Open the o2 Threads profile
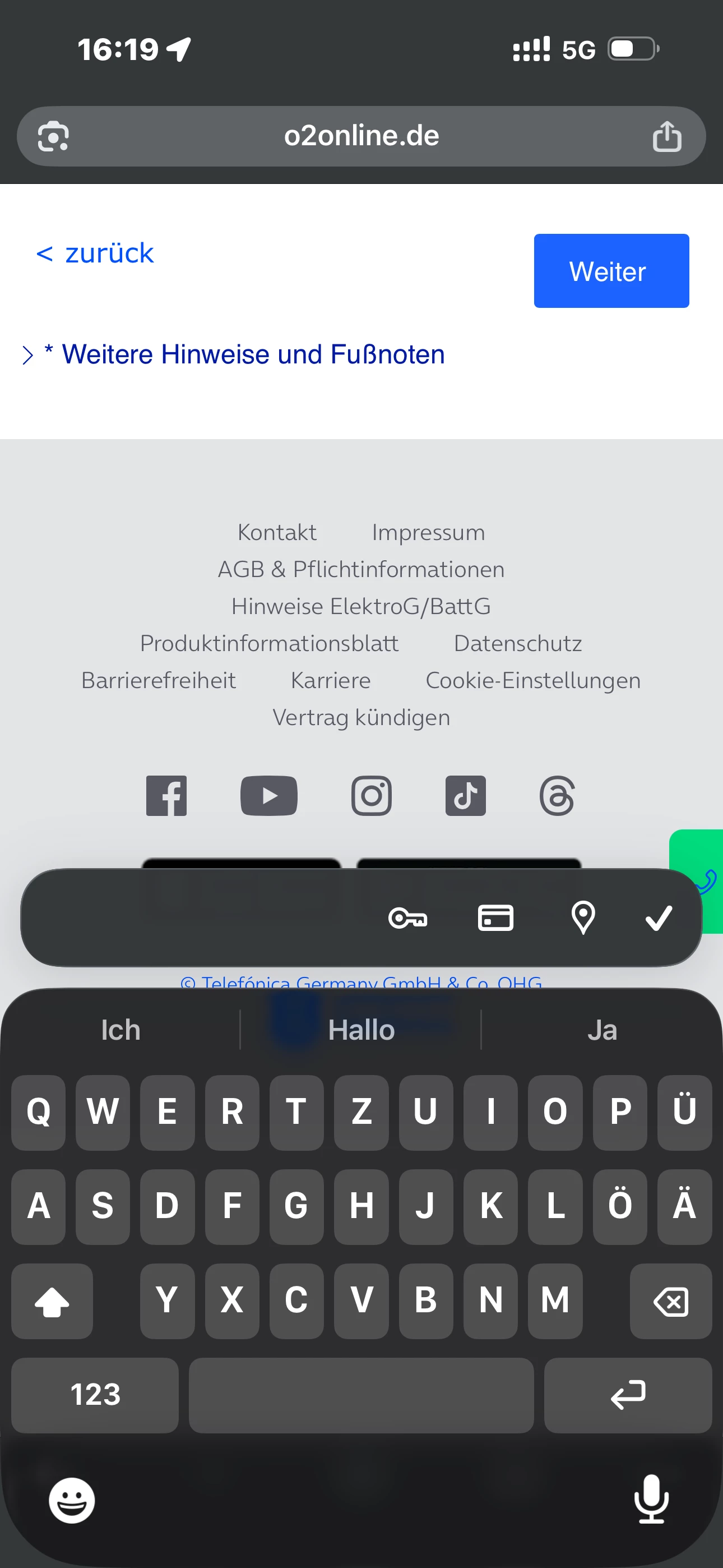 557,796
